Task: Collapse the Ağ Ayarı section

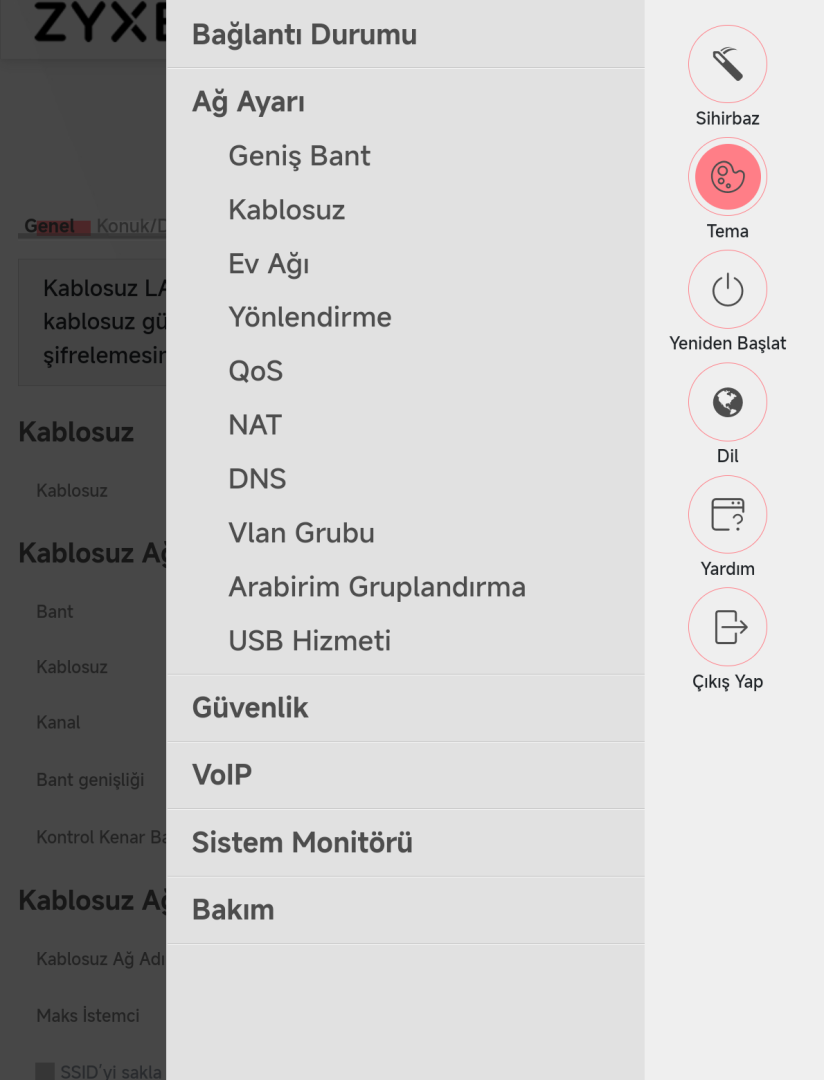Action: [248, 102]
